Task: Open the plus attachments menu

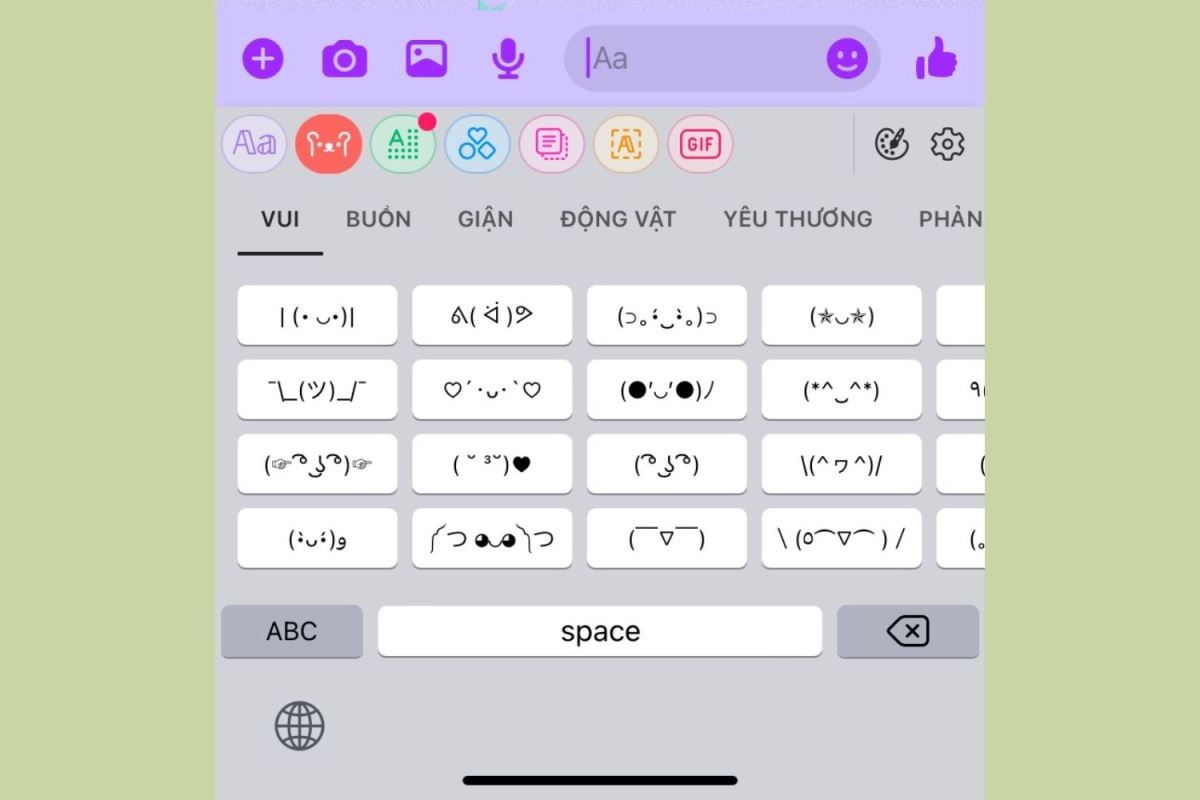Action: tap(263, 59)
